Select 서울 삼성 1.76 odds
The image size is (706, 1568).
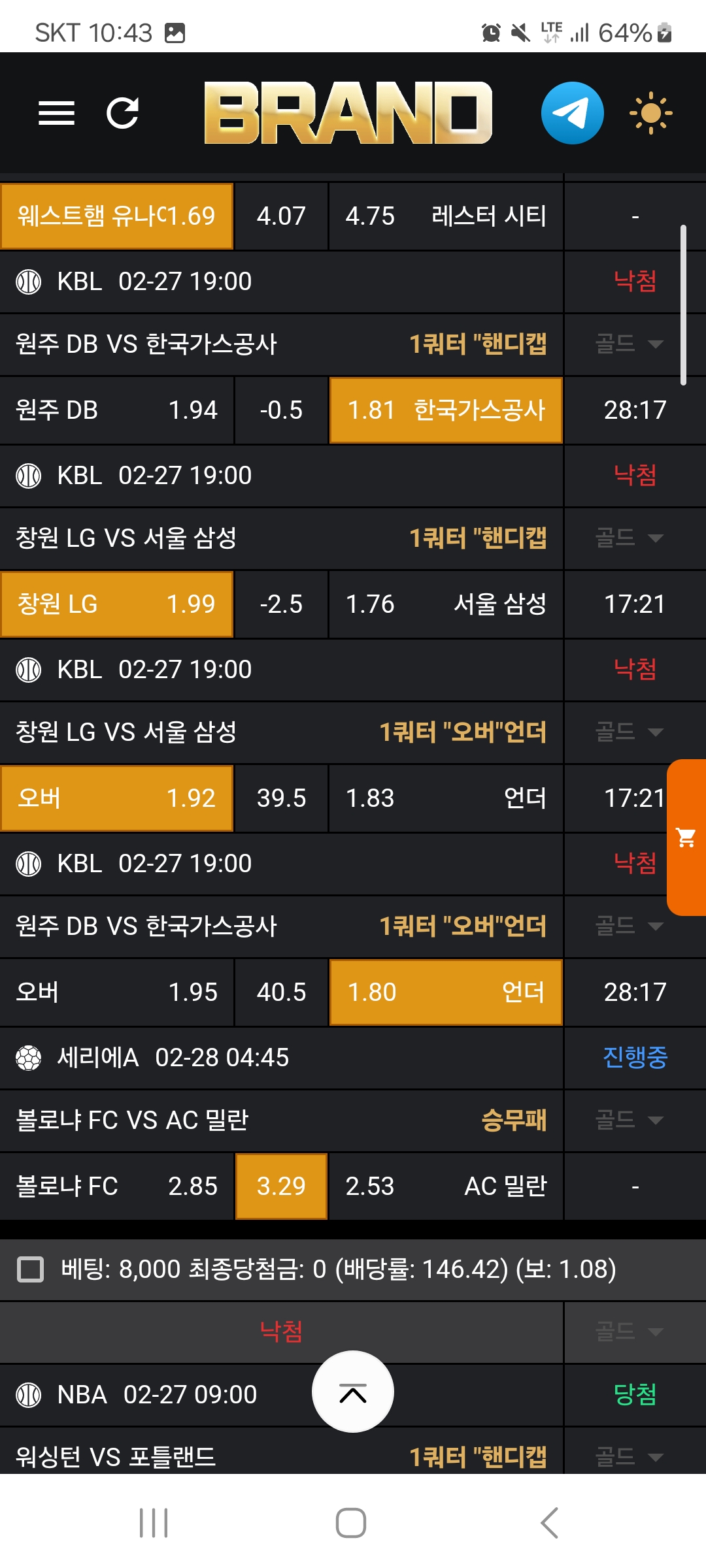[446, 604]
